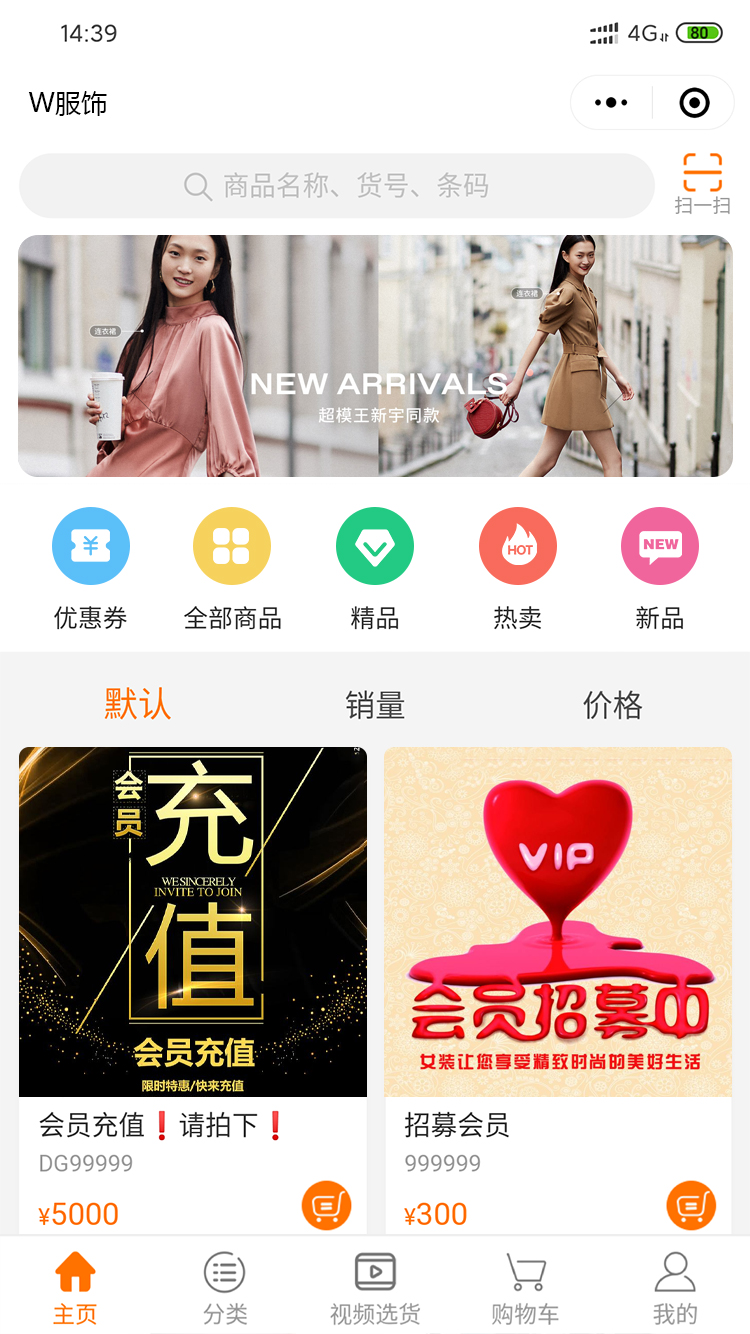Switch to the 分类 tab
The width and height of the screenshot is (750, 1334).
(x=225, y=1288)
